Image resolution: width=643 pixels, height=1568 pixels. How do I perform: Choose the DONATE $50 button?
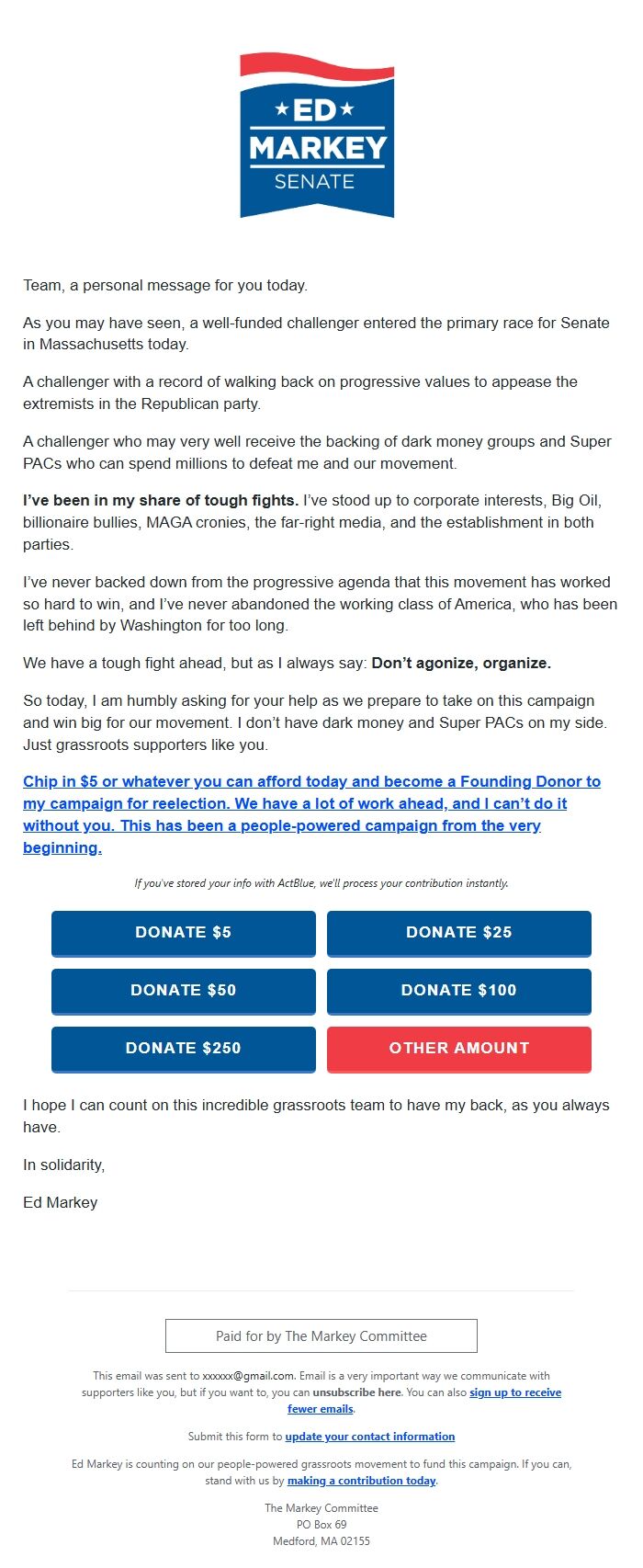point(183,990)
